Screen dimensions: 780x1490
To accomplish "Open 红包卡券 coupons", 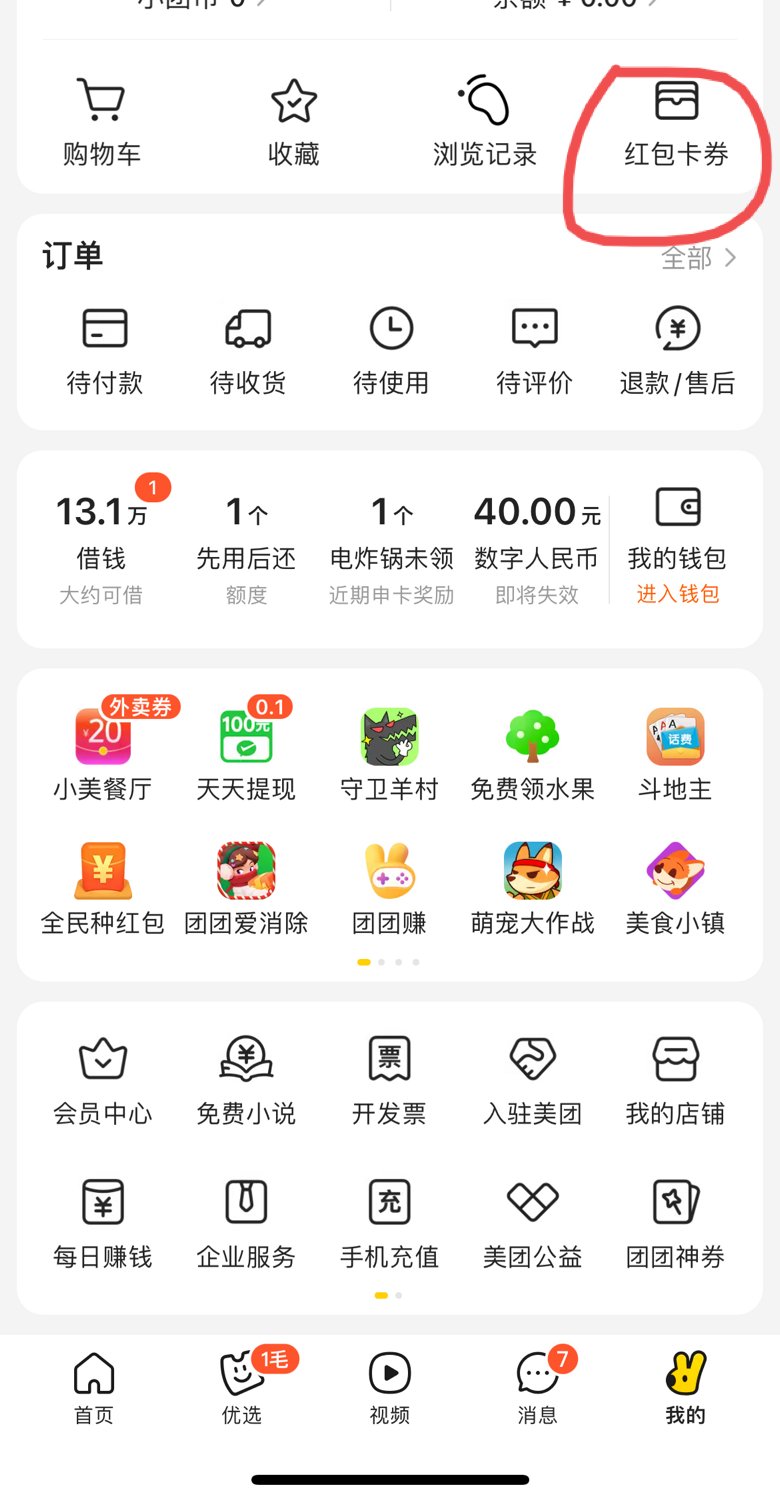I will [x=676, y=122].
